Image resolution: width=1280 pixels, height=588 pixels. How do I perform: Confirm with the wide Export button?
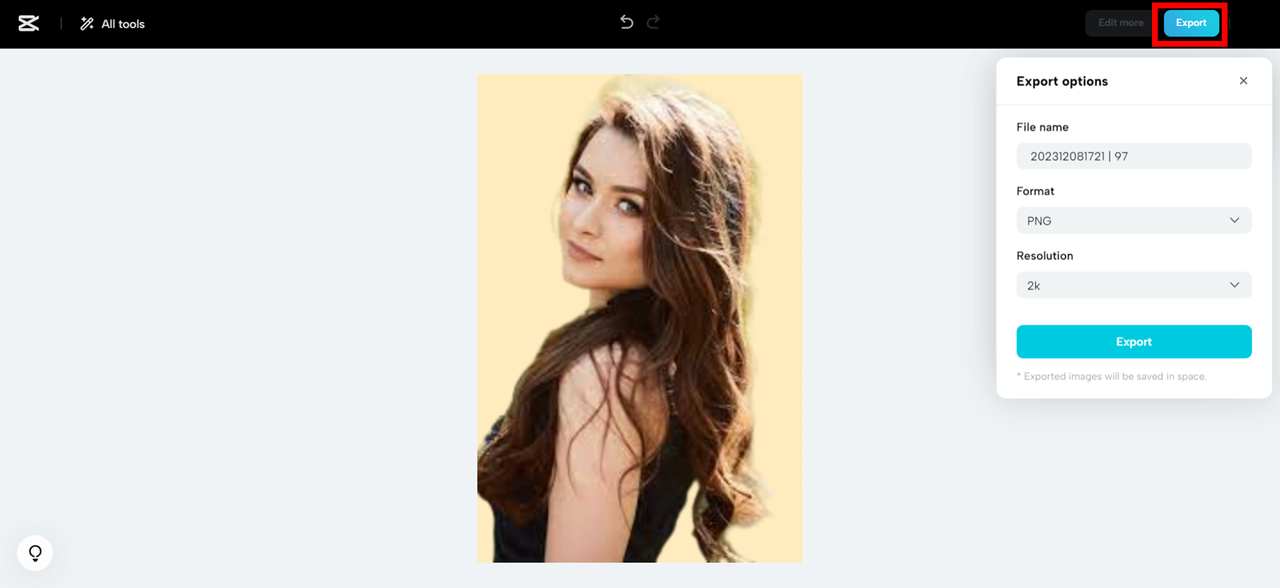1133,341
